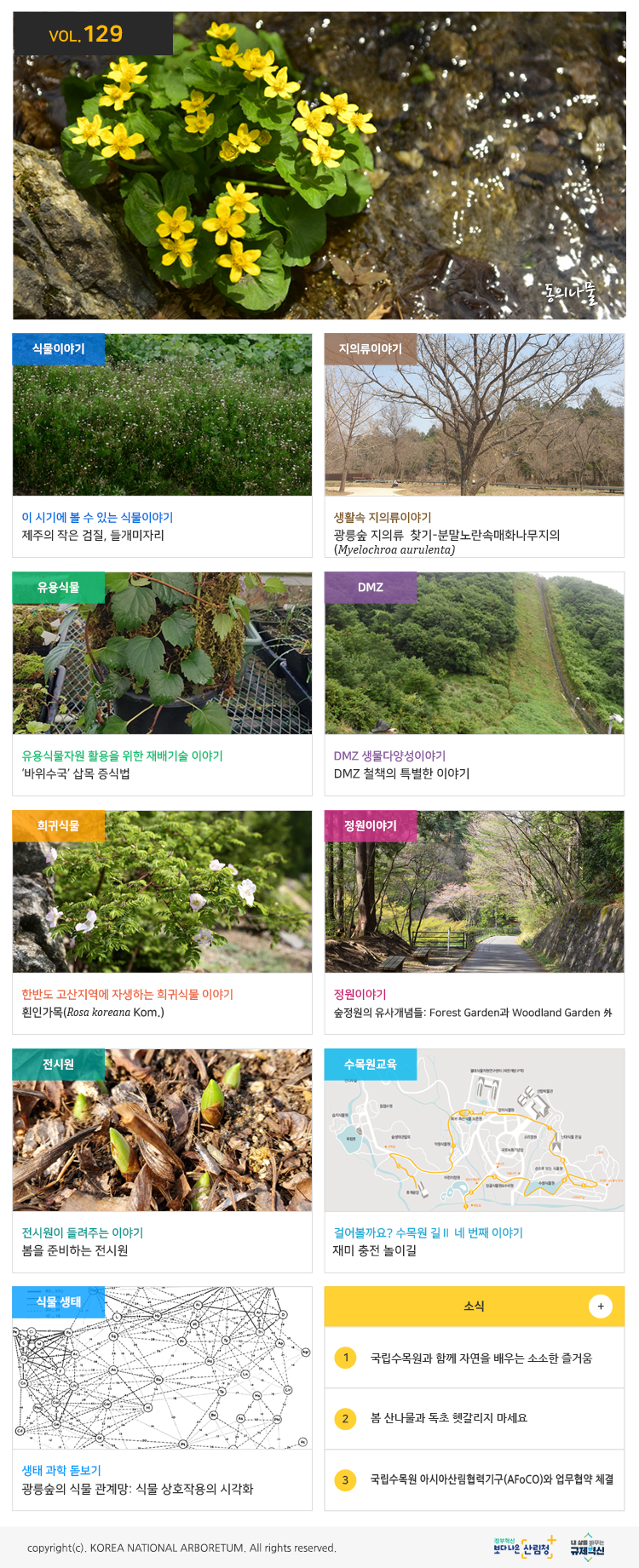
Task: Open the 지의류이야기 card on 광릉숲 지의류
Action: [474, 445]
